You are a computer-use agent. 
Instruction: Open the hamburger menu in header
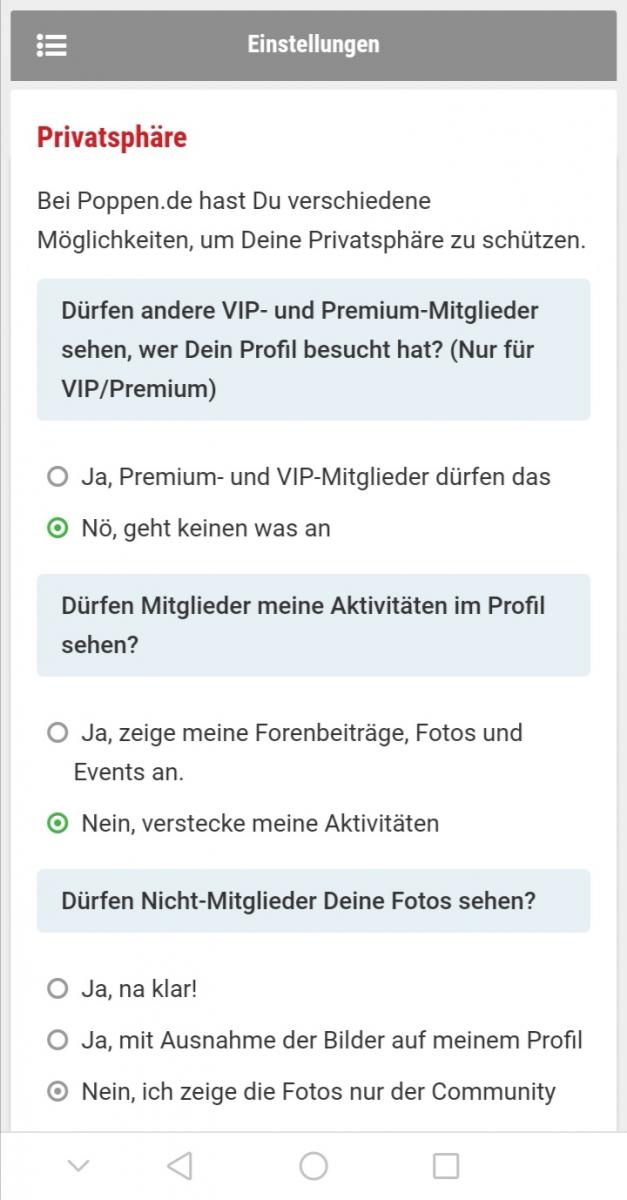51,45
